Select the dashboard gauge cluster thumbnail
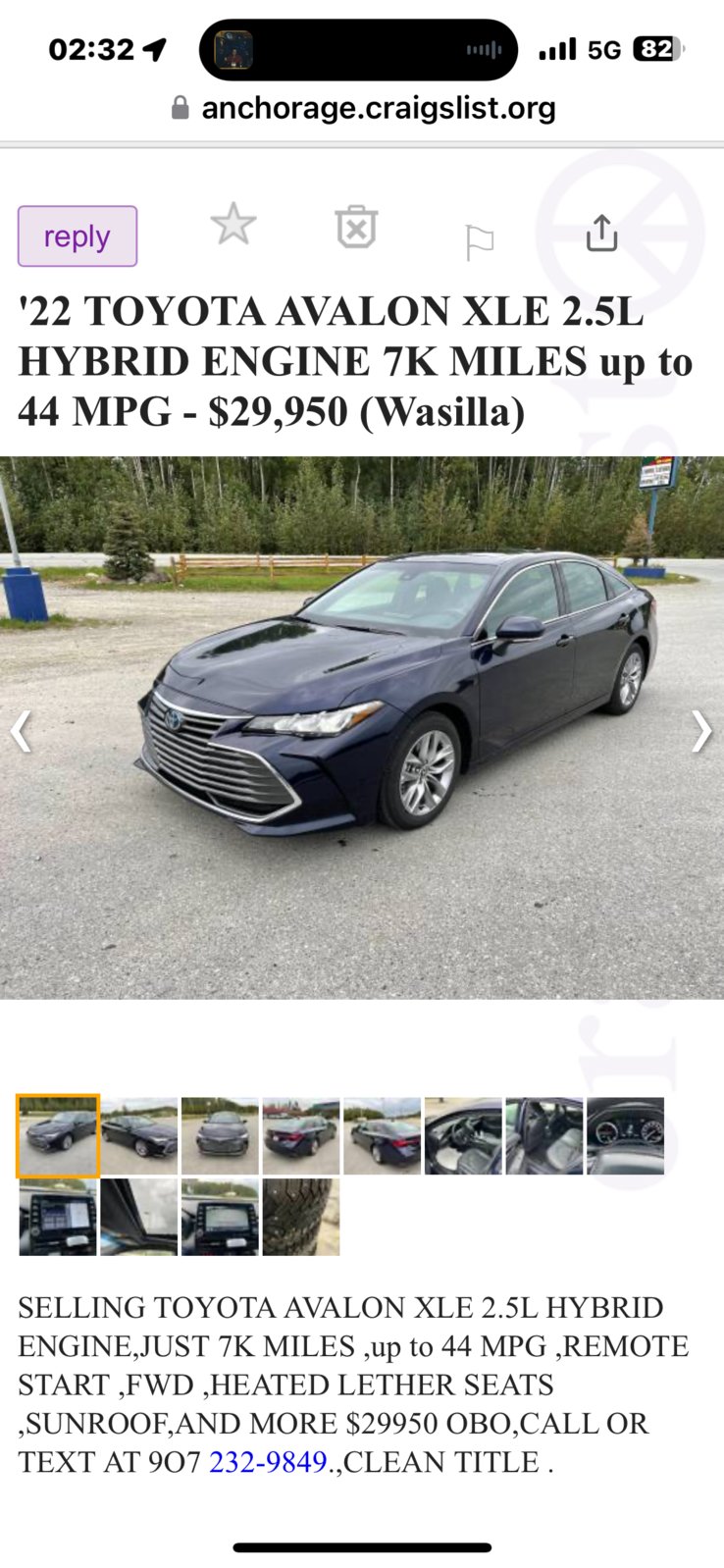The image size is (724, 1568). 626,1136
